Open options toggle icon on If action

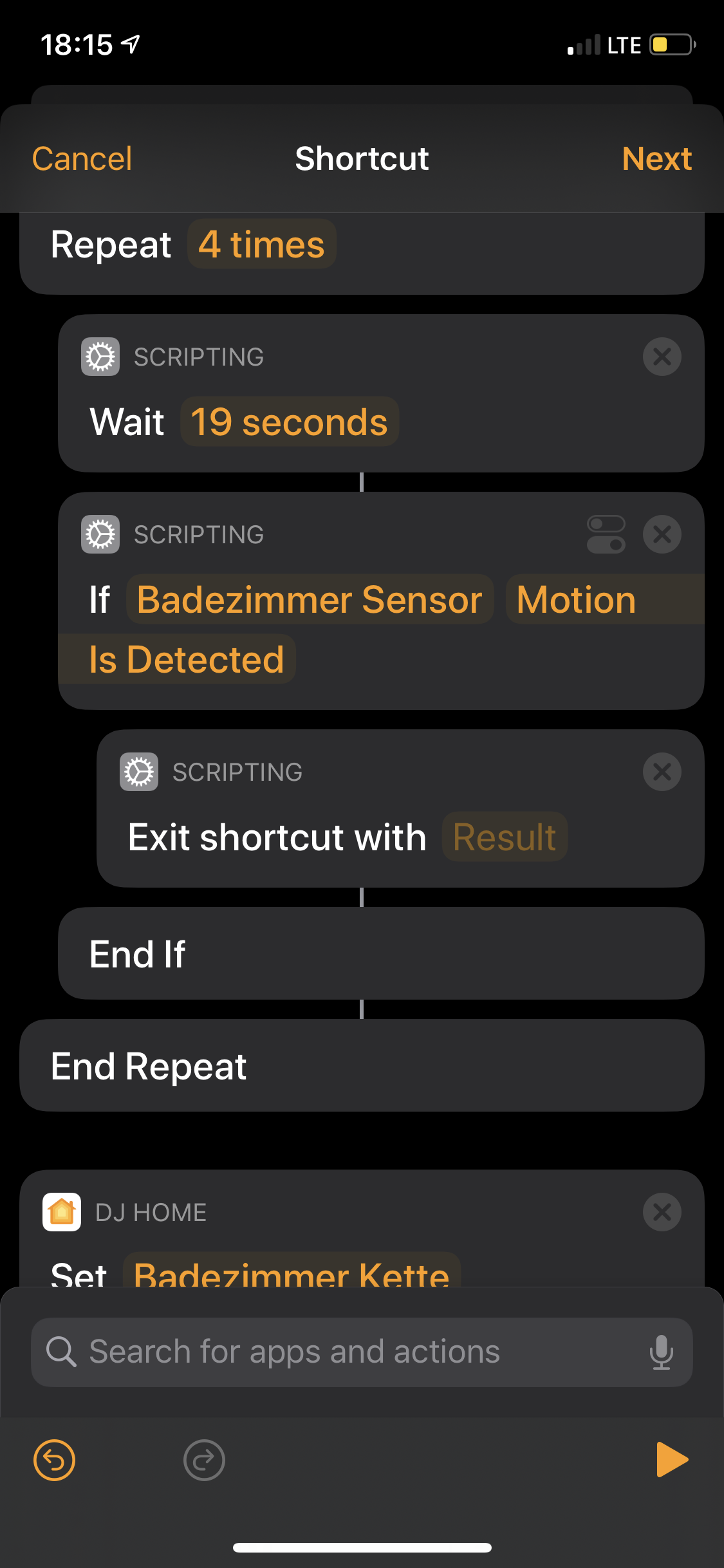(x=606, y=534)
